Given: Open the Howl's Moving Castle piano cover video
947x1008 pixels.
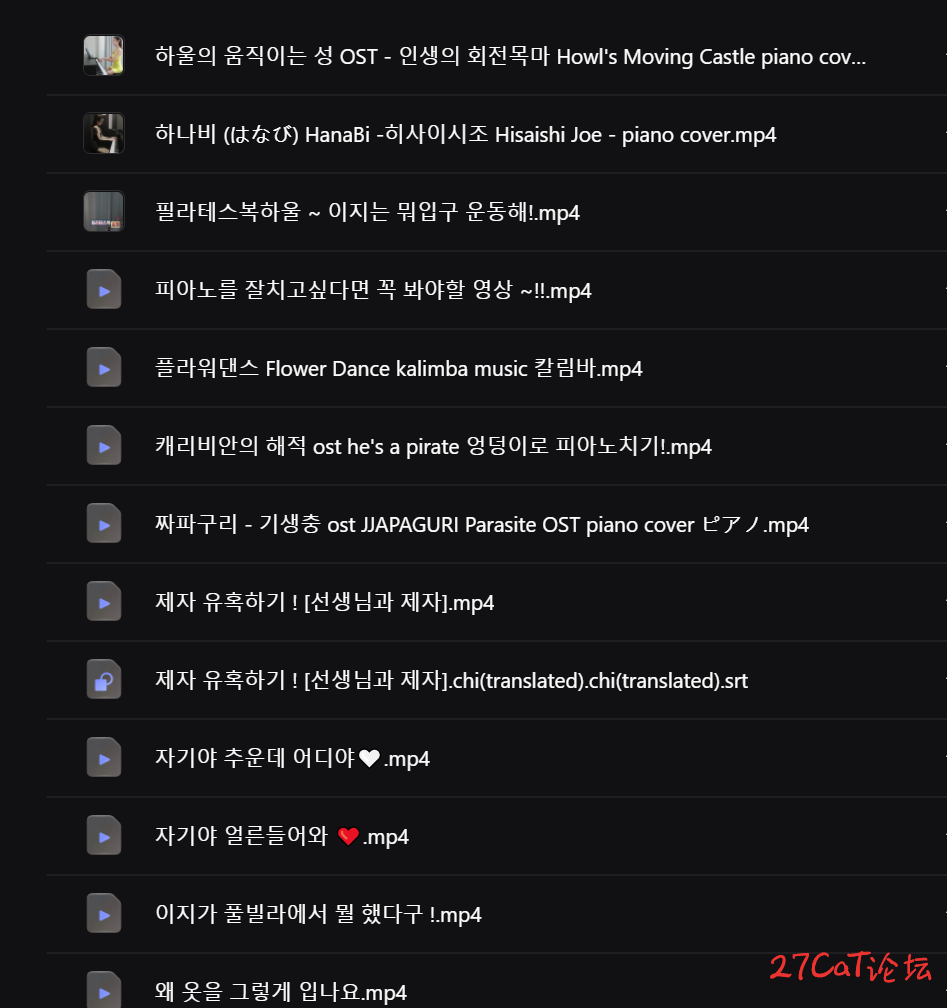Looking at the screenshot, I should click(510, 57).
